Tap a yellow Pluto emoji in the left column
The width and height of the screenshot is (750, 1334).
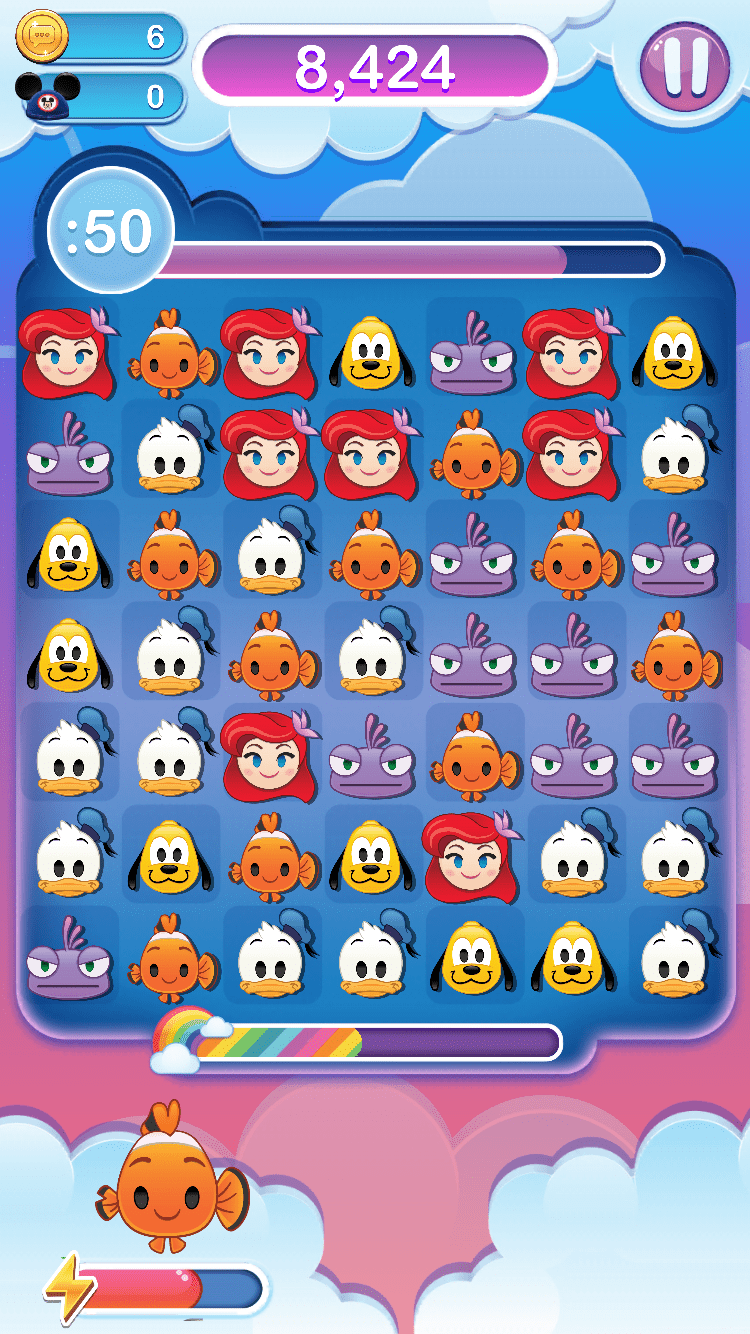coord(70,555)
